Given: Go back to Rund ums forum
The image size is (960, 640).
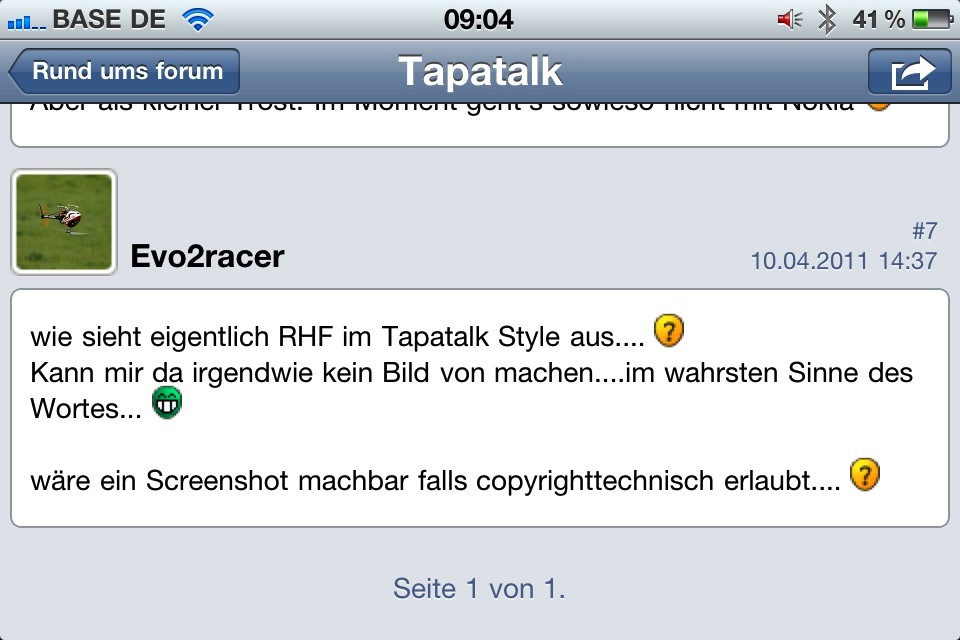Looking at the screenshot, I should click(125, 72).
